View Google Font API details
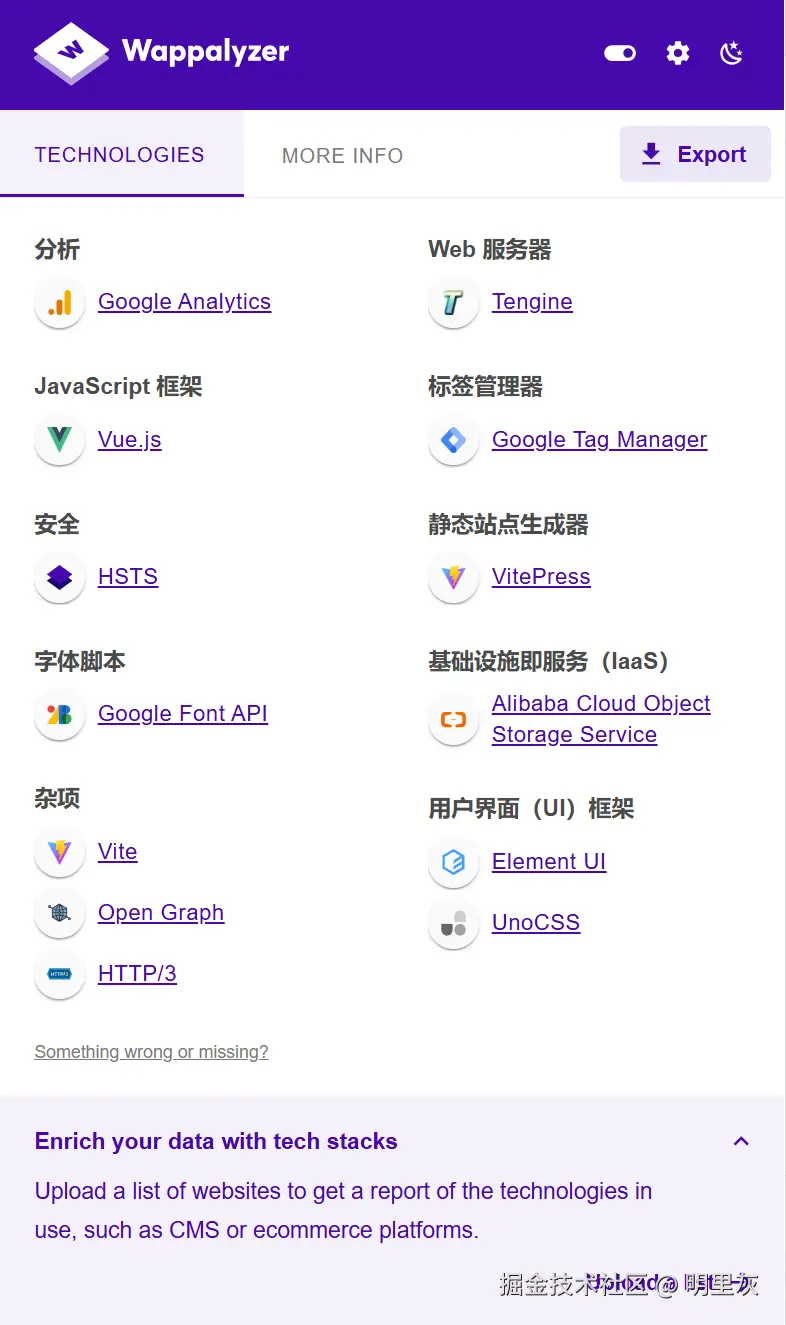786x1325 pixels. click(x=183, y=713)
